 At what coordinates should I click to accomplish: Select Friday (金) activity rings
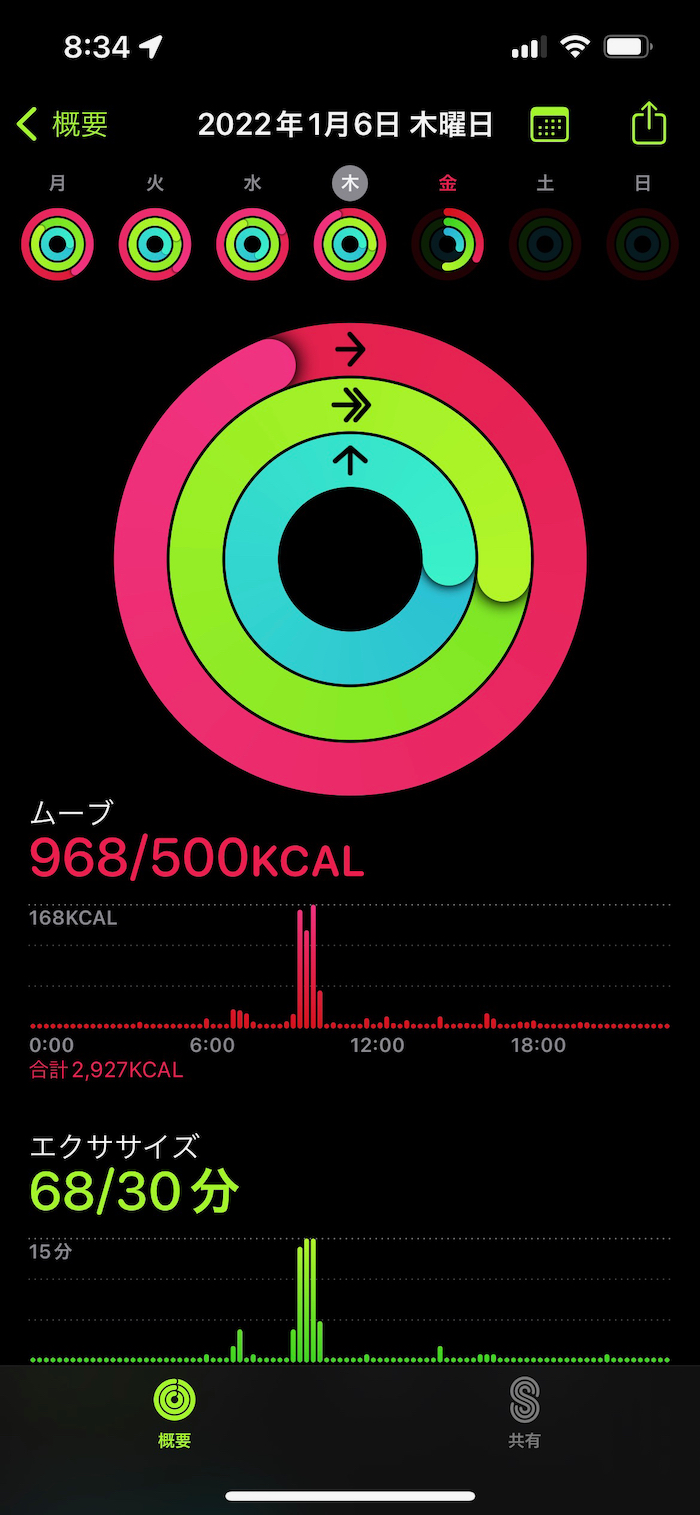(x=447, y=243)
